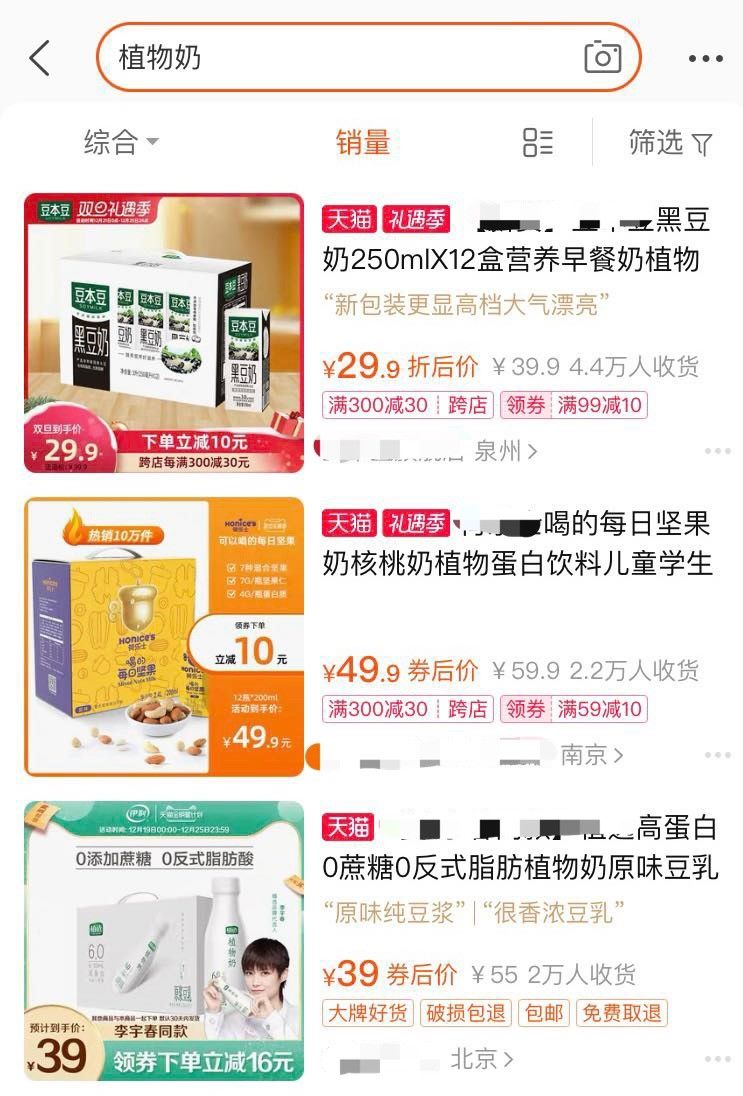Open more options for 每日坚果奶 item
Viewport: 743px width, 1096px height.
pos(717,755)
